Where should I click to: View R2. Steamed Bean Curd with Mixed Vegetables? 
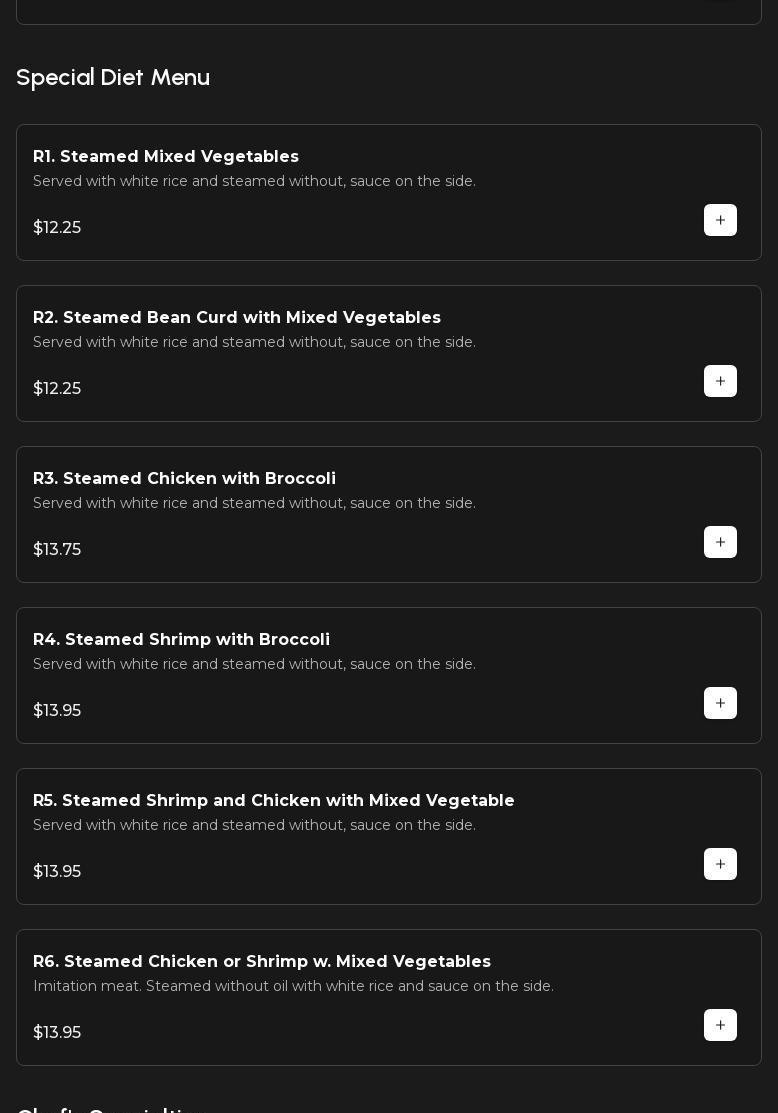click(237, 318)
